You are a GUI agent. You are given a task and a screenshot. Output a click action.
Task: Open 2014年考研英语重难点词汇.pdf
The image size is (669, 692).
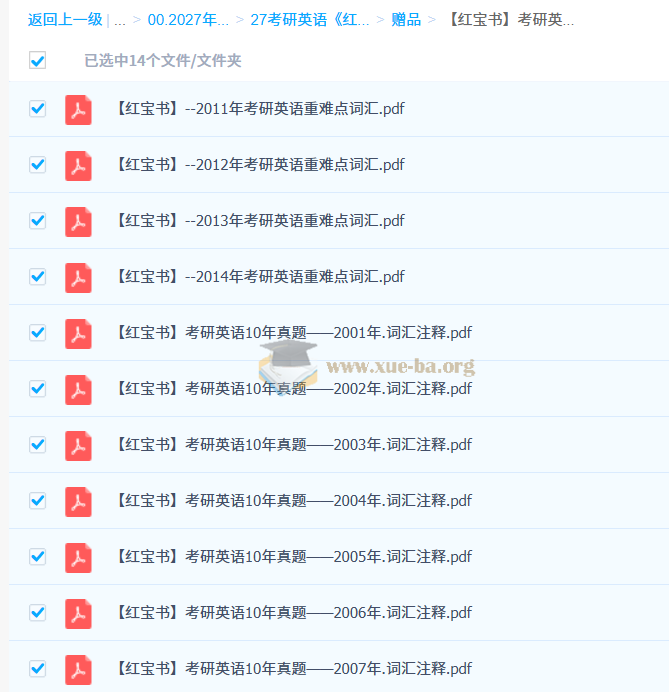260,277
